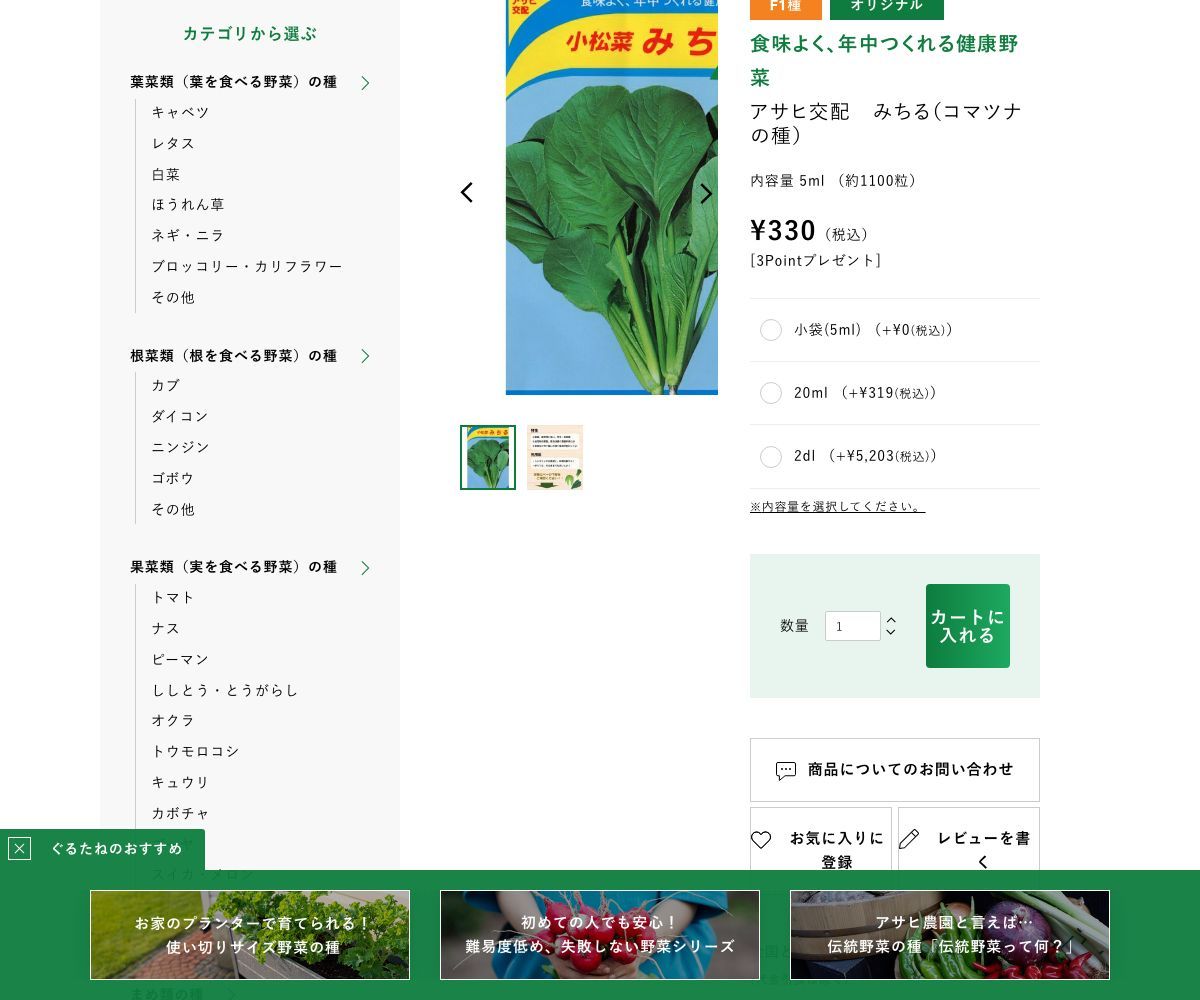The width and height of the screenshot is (1200, 1000).
Task: Choose the 20ml size option
Action: (x=771, y=393)
